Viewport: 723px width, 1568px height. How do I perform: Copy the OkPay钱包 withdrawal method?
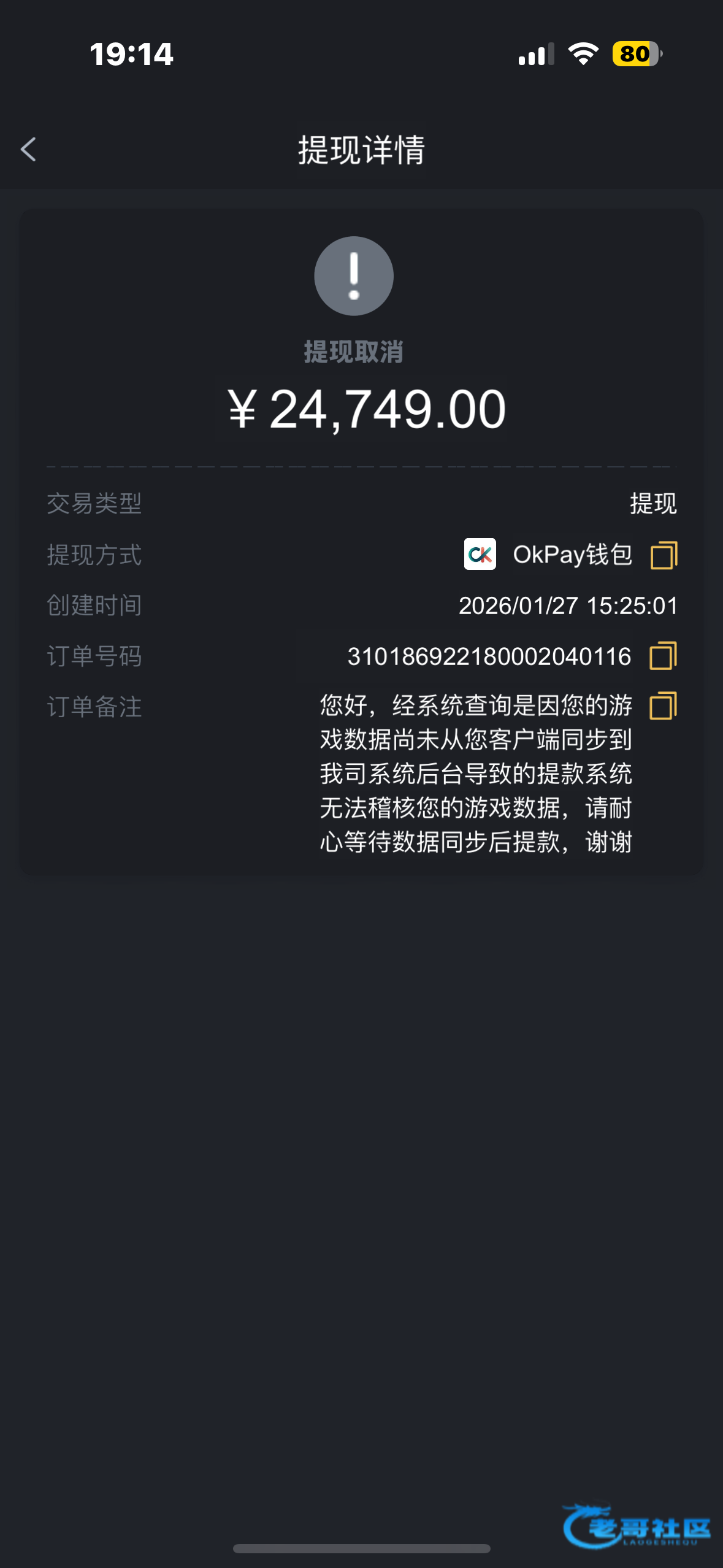click(664, 555)
